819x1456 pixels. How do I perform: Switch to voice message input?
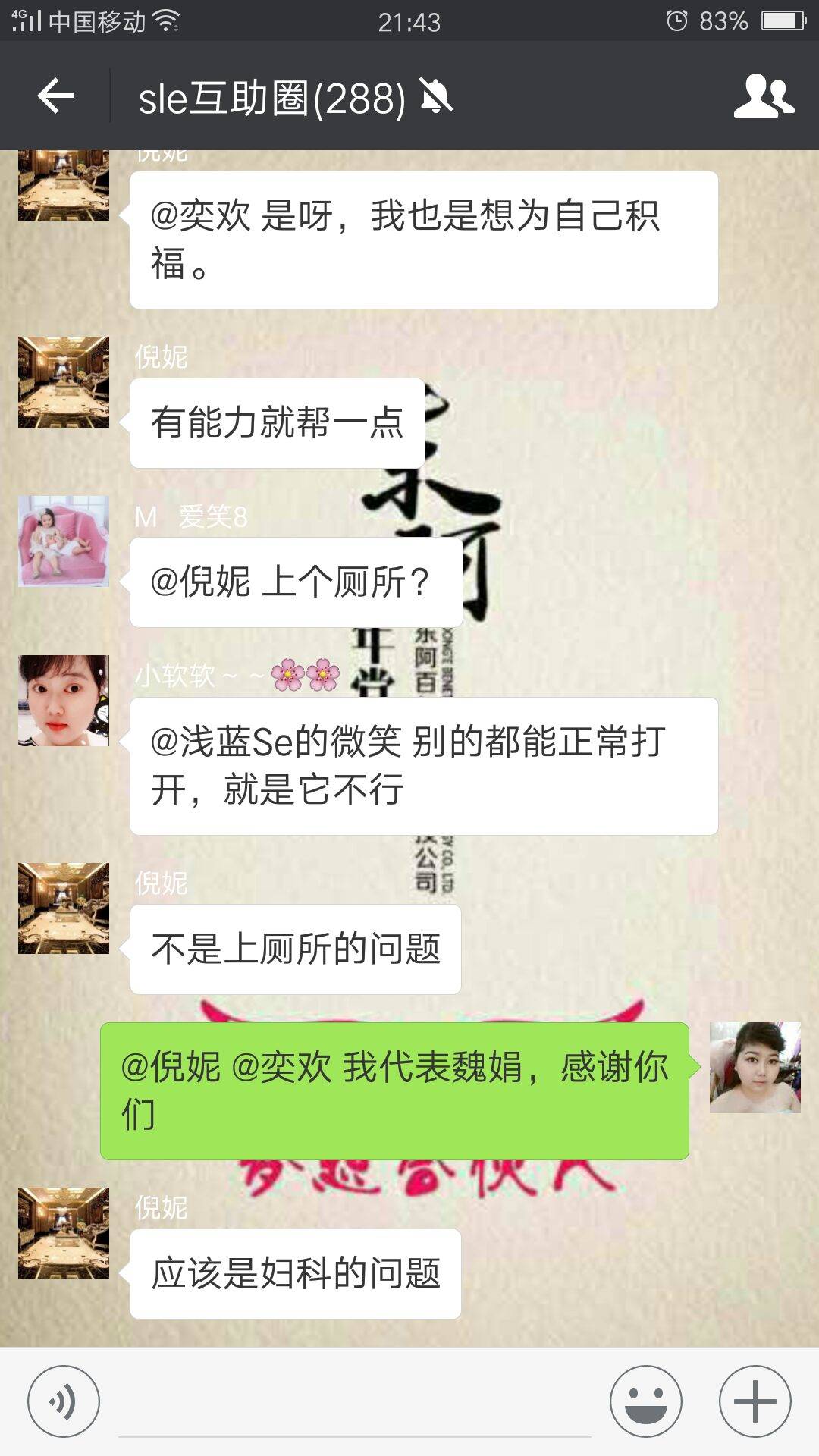pos(64,1401)
